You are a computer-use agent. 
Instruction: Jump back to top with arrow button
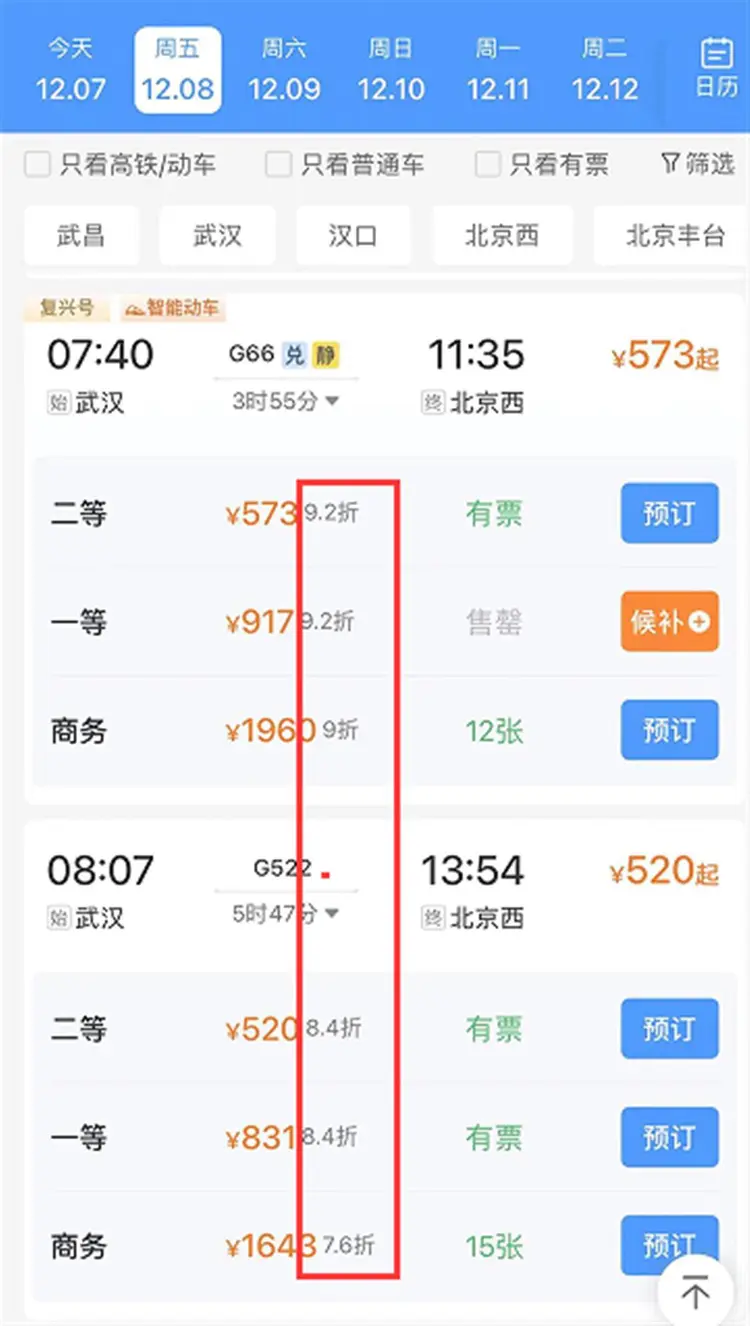click(696, 1292)
